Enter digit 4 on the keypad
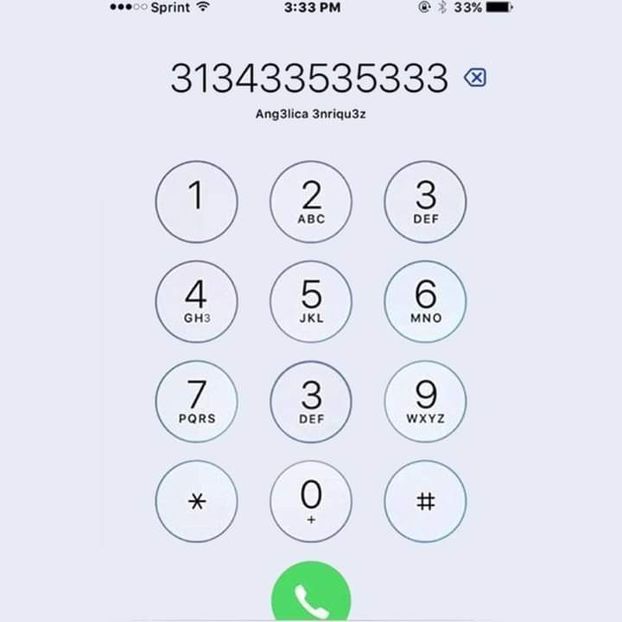Viewport: 622px width, 622px height. [197, 301]
